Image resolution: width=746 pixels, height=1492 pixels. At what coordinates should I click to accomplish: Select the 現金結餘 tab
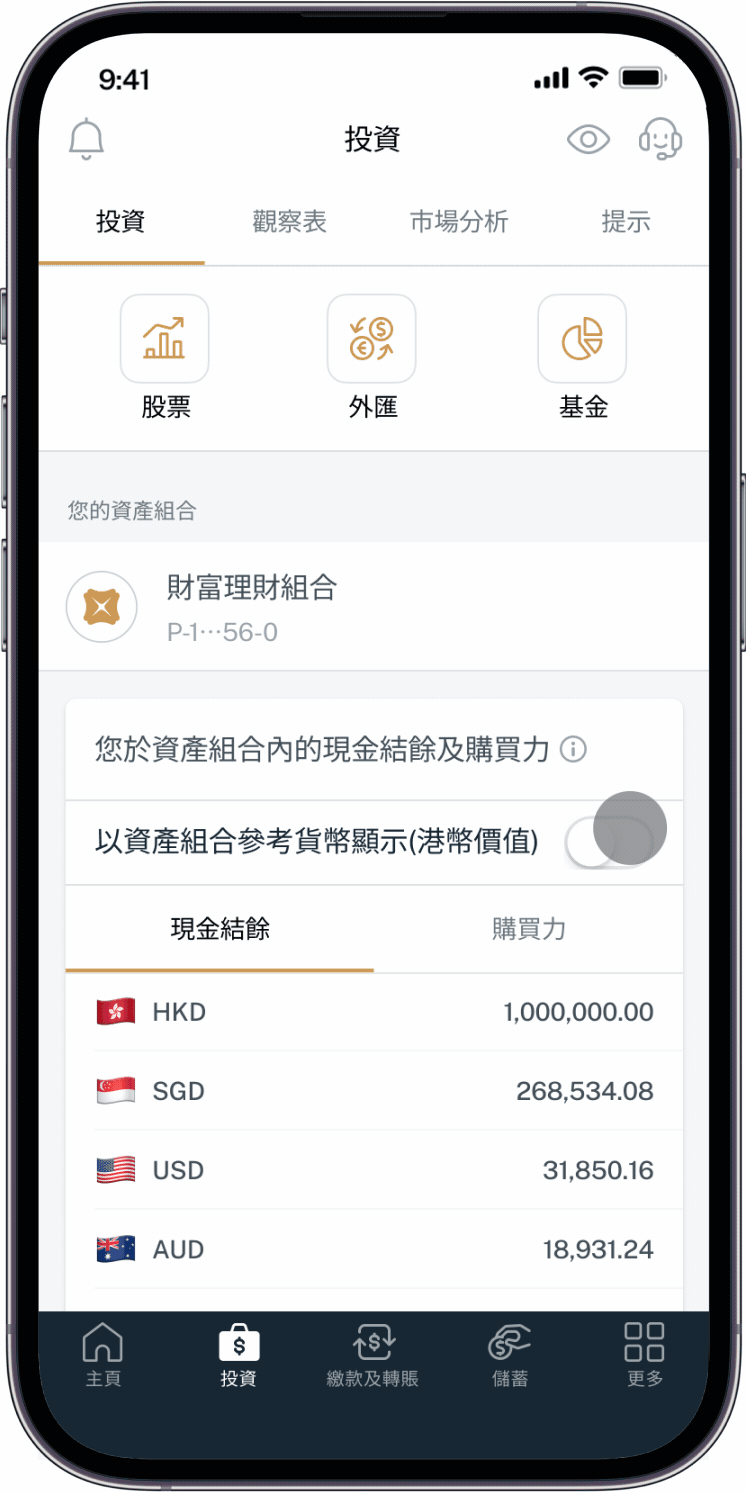(220, 929)
